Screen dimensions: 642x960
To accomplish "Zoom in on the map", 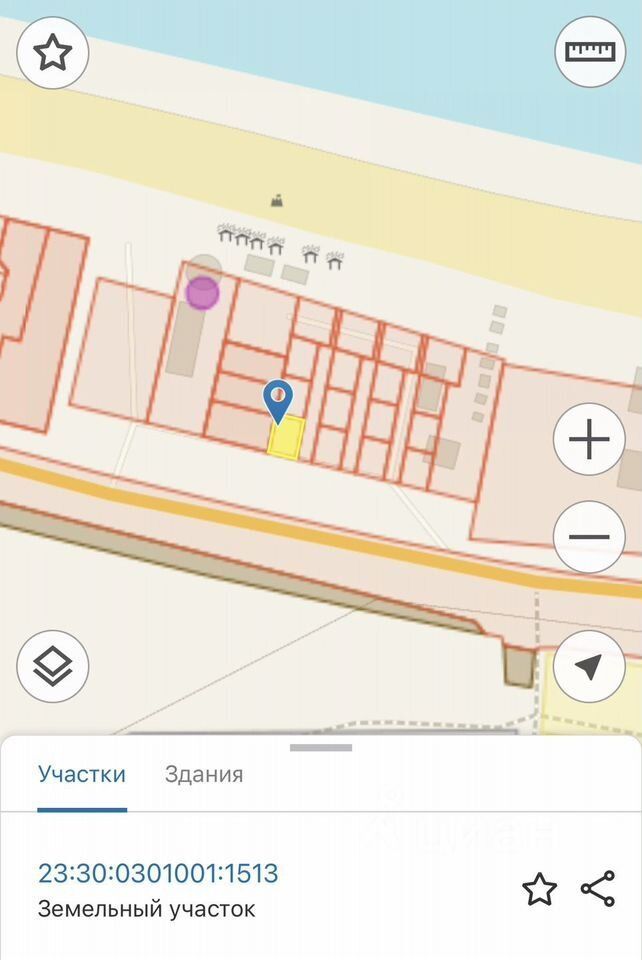I will click(589, 439).
